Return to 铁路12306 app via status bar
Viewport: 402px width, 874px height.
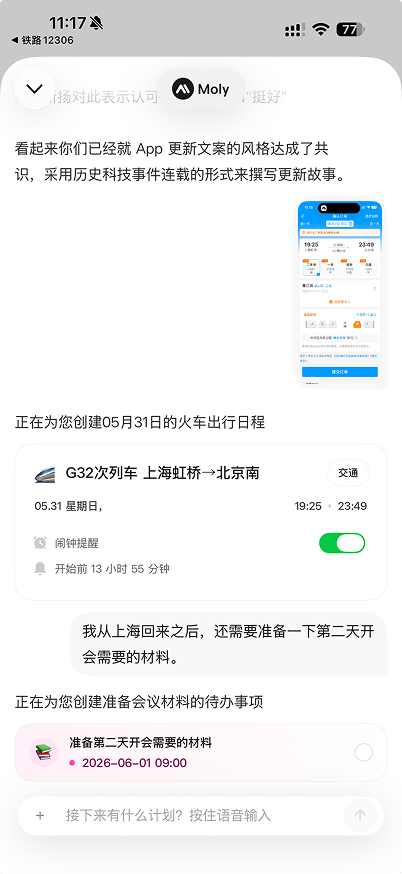coord(42,40)
